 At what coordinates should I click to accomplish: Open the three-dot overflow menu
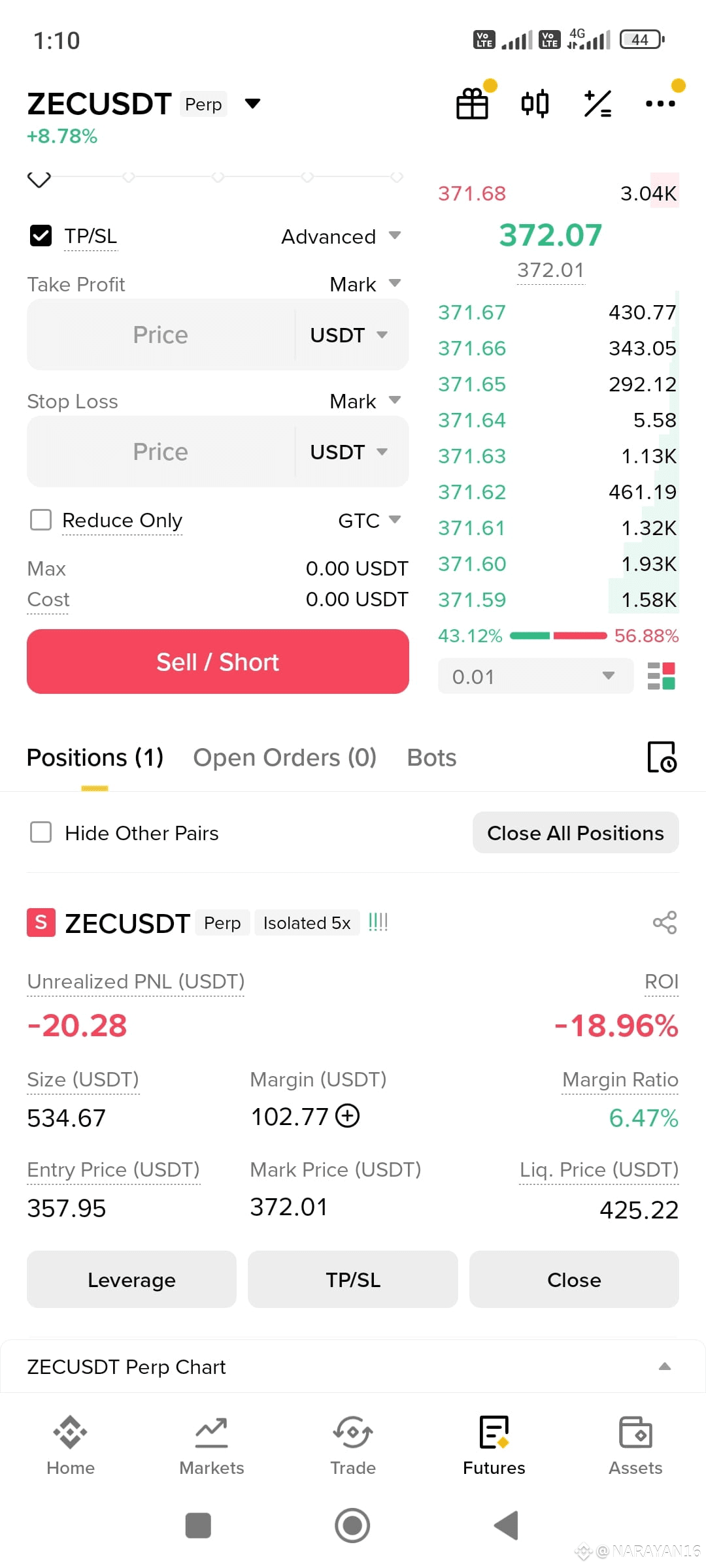tap(660, 104)
